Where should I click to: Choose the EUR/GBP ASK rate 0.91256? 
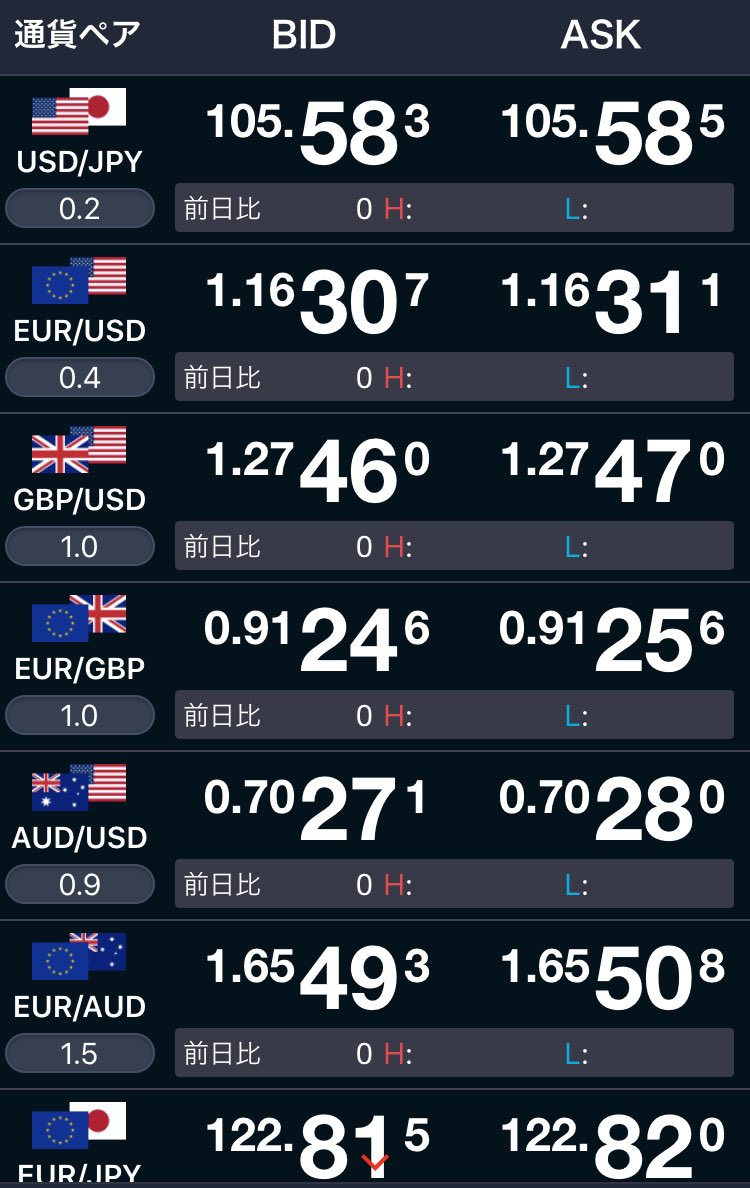pos(612,641)
